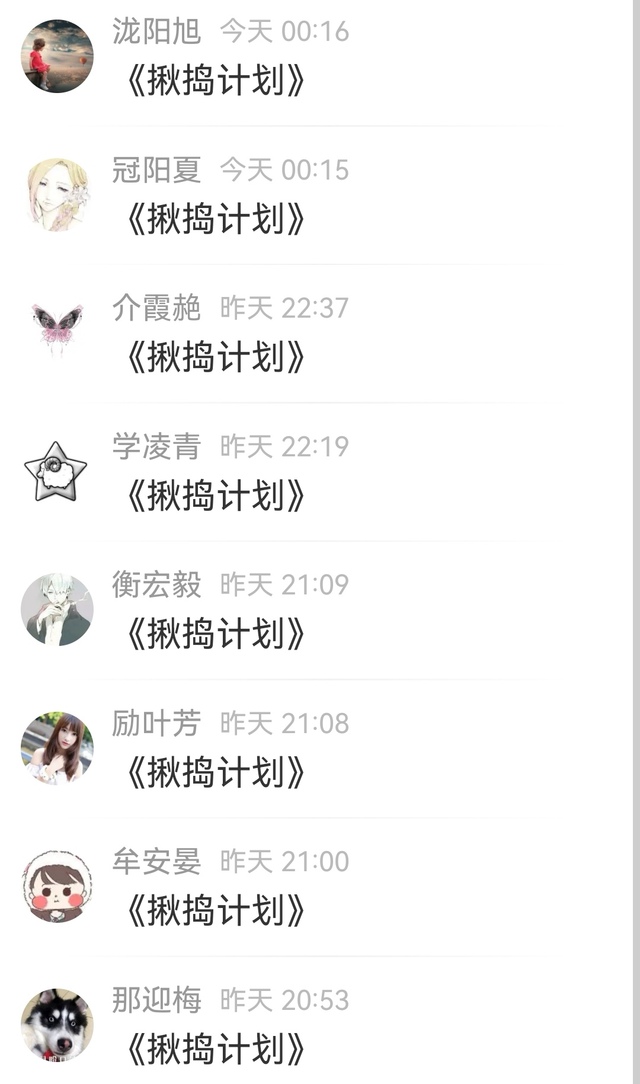Visit 牟安晏's profile avatar
This screenshot has height=1084, width=640.
coord(57,886)
